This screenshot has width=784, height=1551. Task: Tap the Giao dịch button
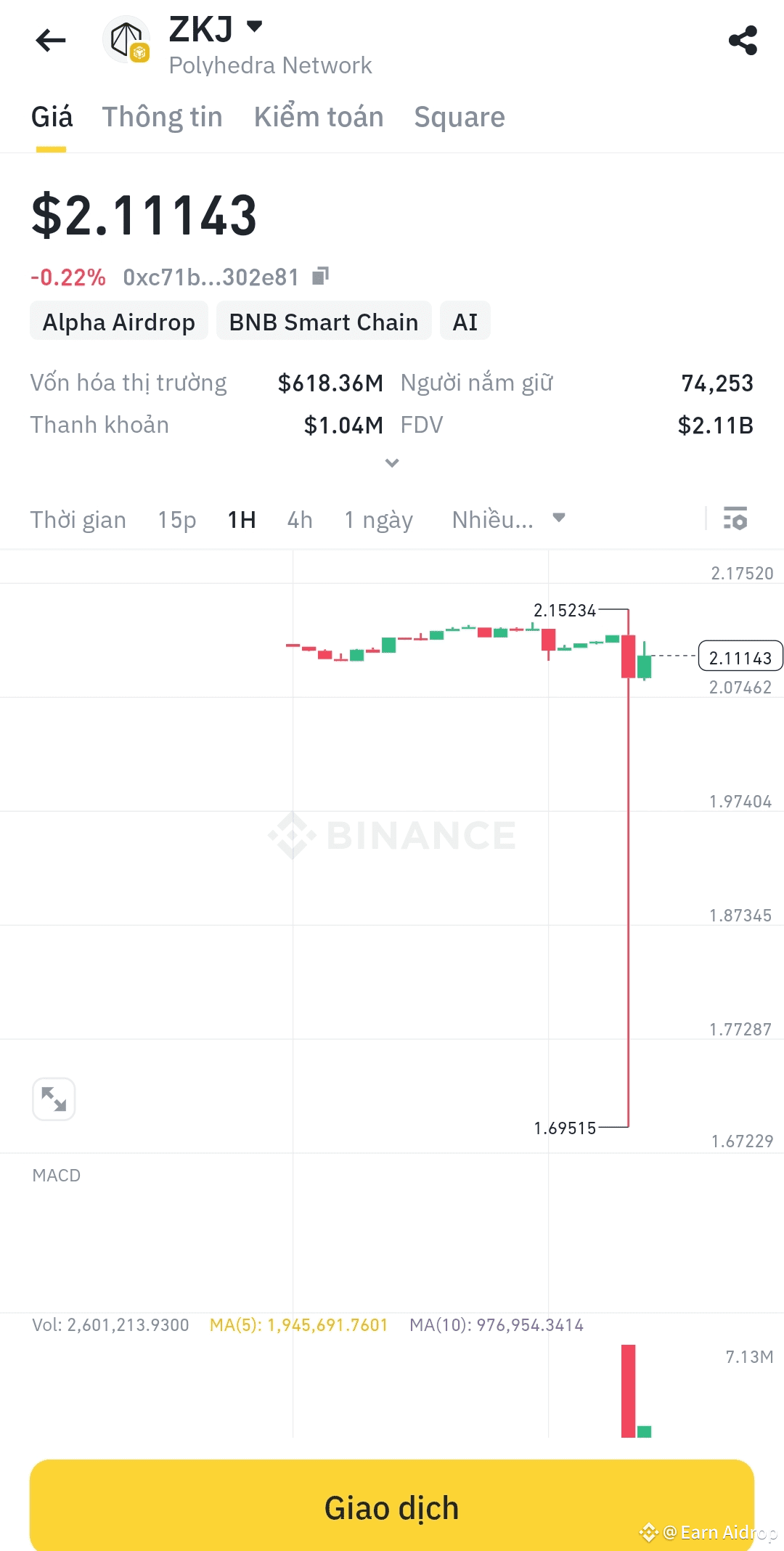(392, 1507)
